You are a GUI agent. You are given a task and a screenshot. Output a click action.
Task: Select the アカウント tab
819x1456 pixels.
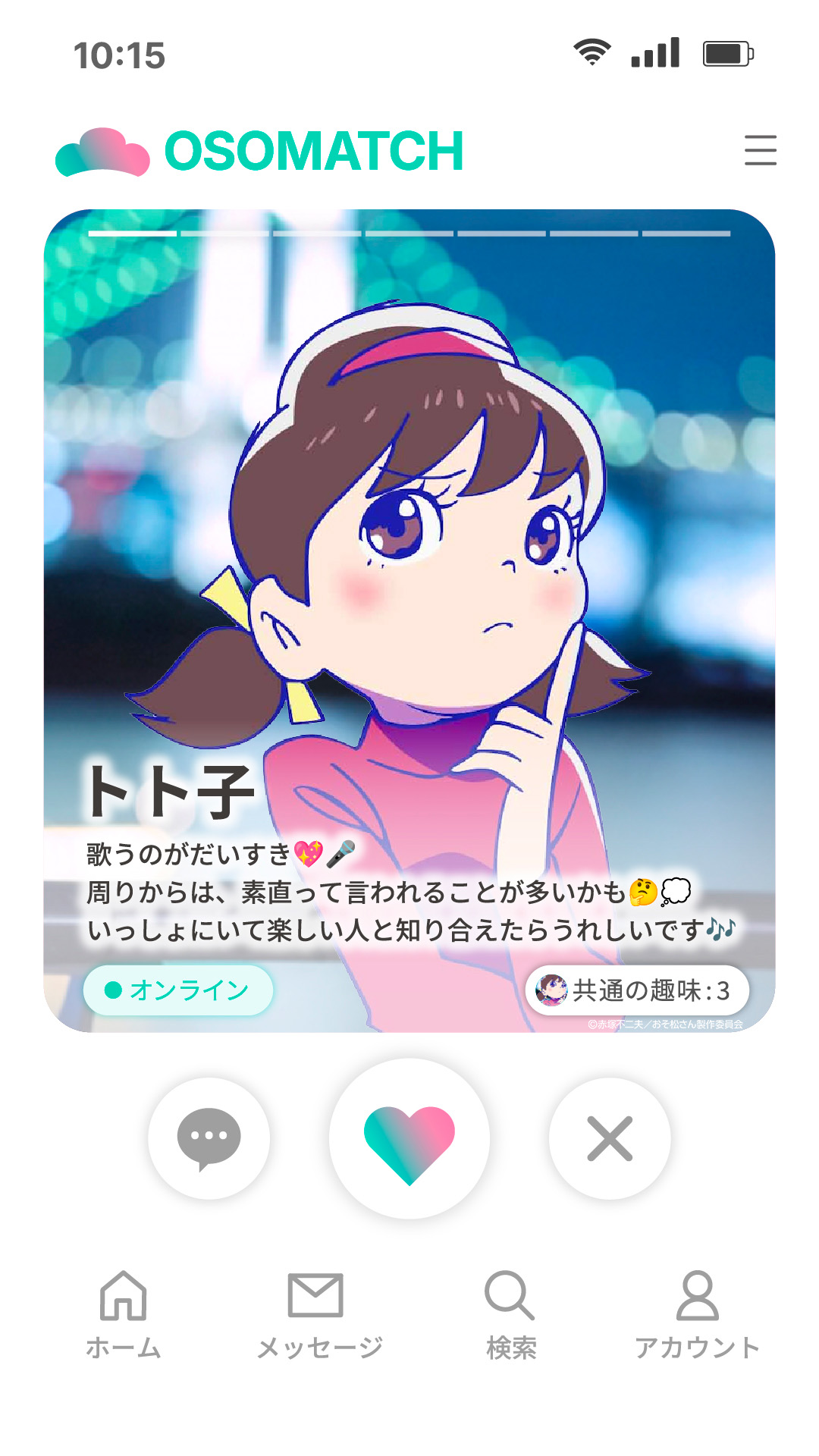pos(697,1316)
